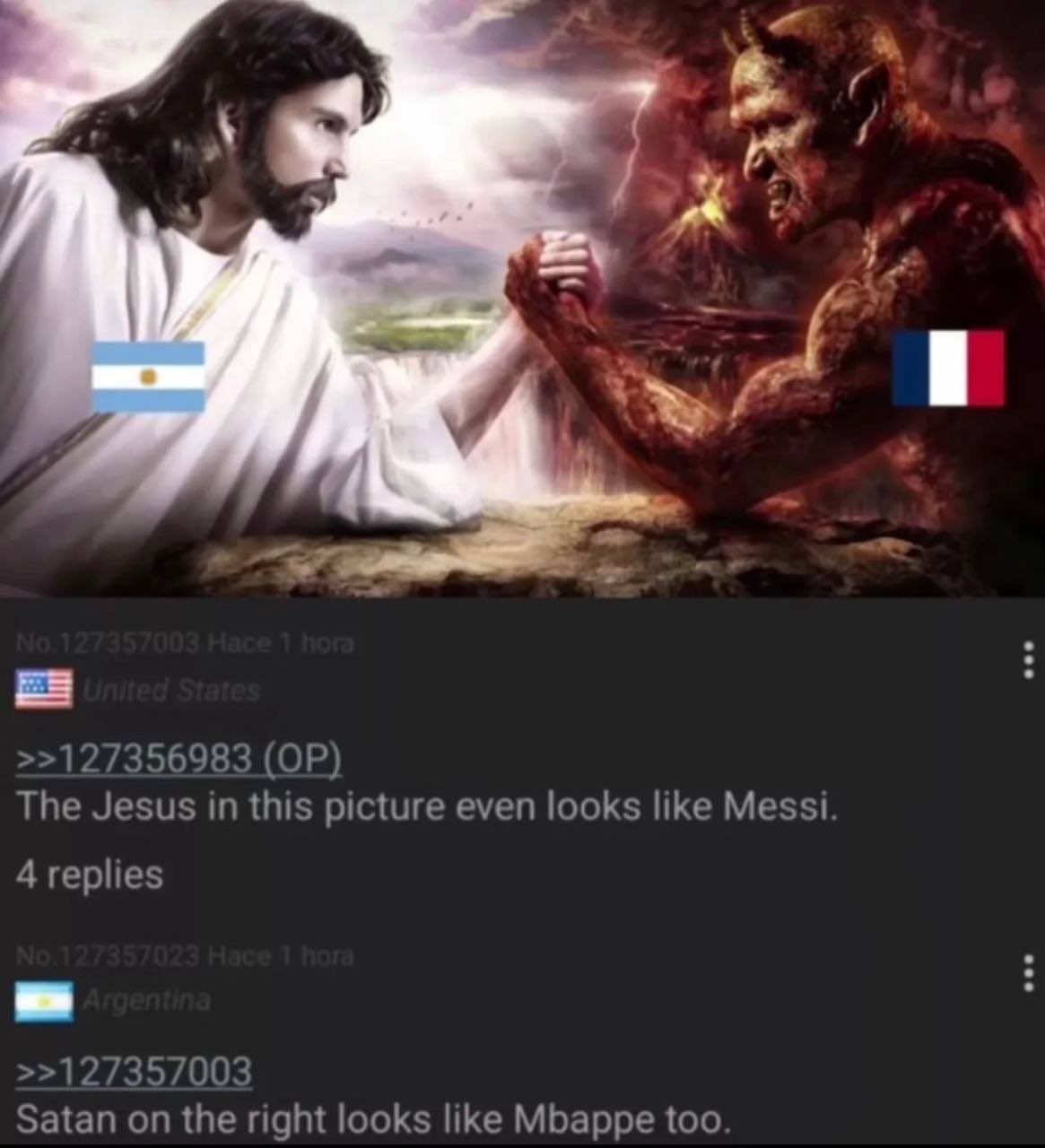
Task: Open overflow menu for post No.127357003
Action: pyautogui.click(x=1028, y=659)
